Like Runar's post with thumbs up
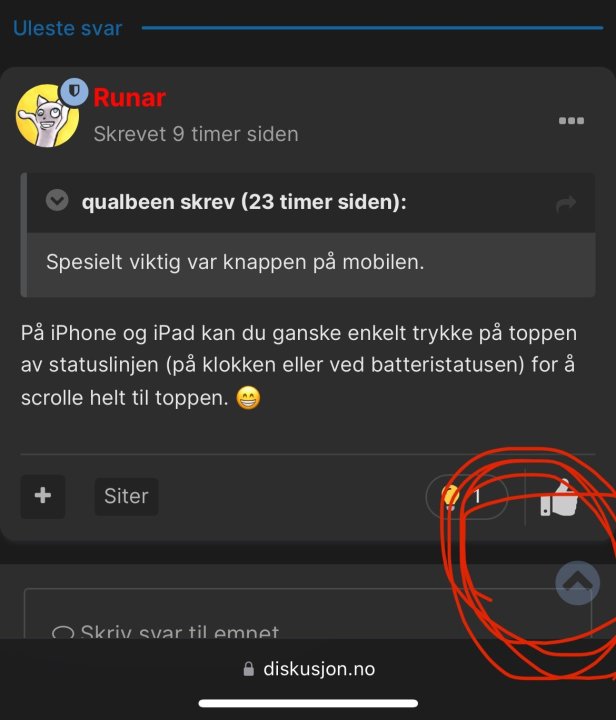This screenshot has width=616, height=720. tap(561, 498)
